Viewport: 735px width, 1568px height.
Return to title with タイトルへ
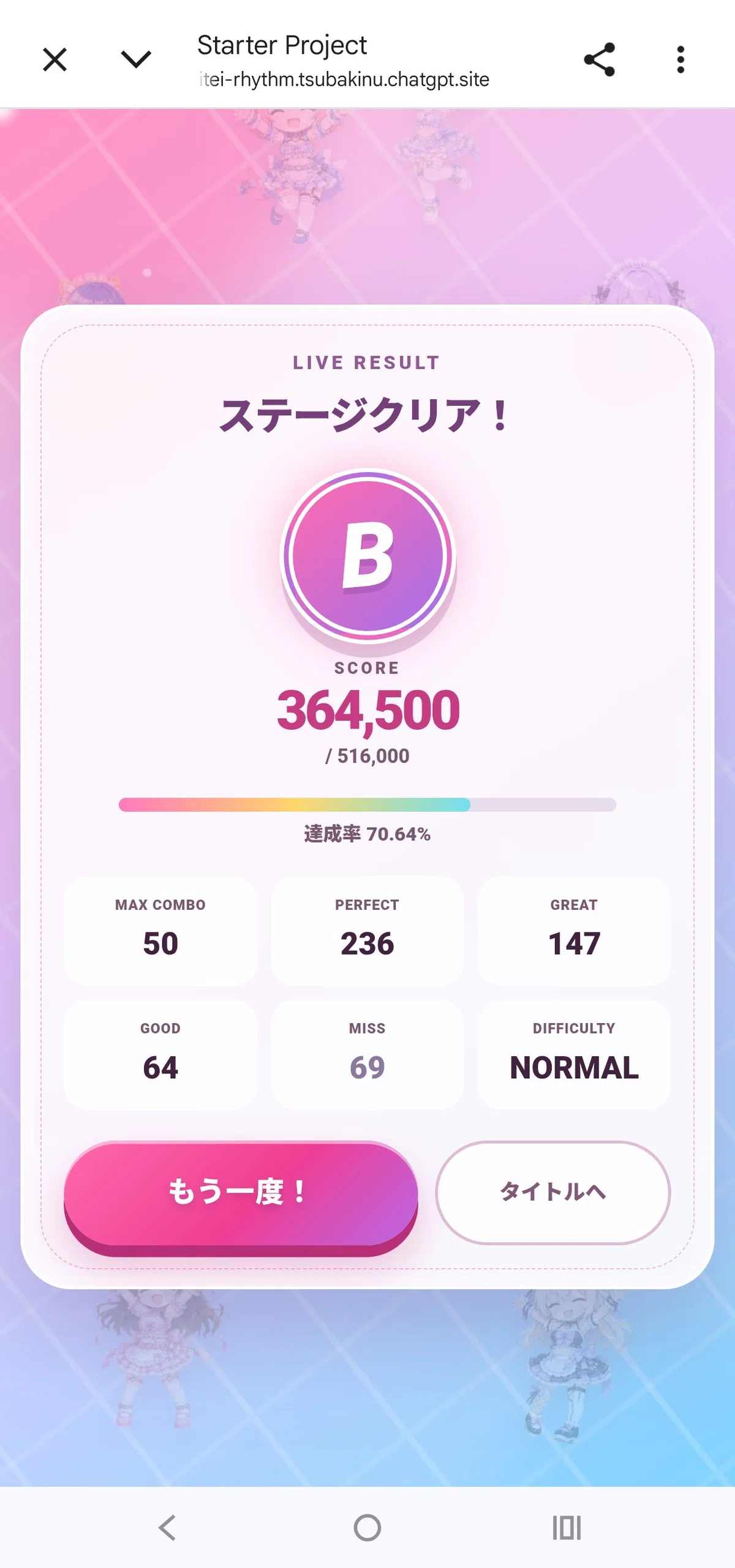(x=552, y=1192)
